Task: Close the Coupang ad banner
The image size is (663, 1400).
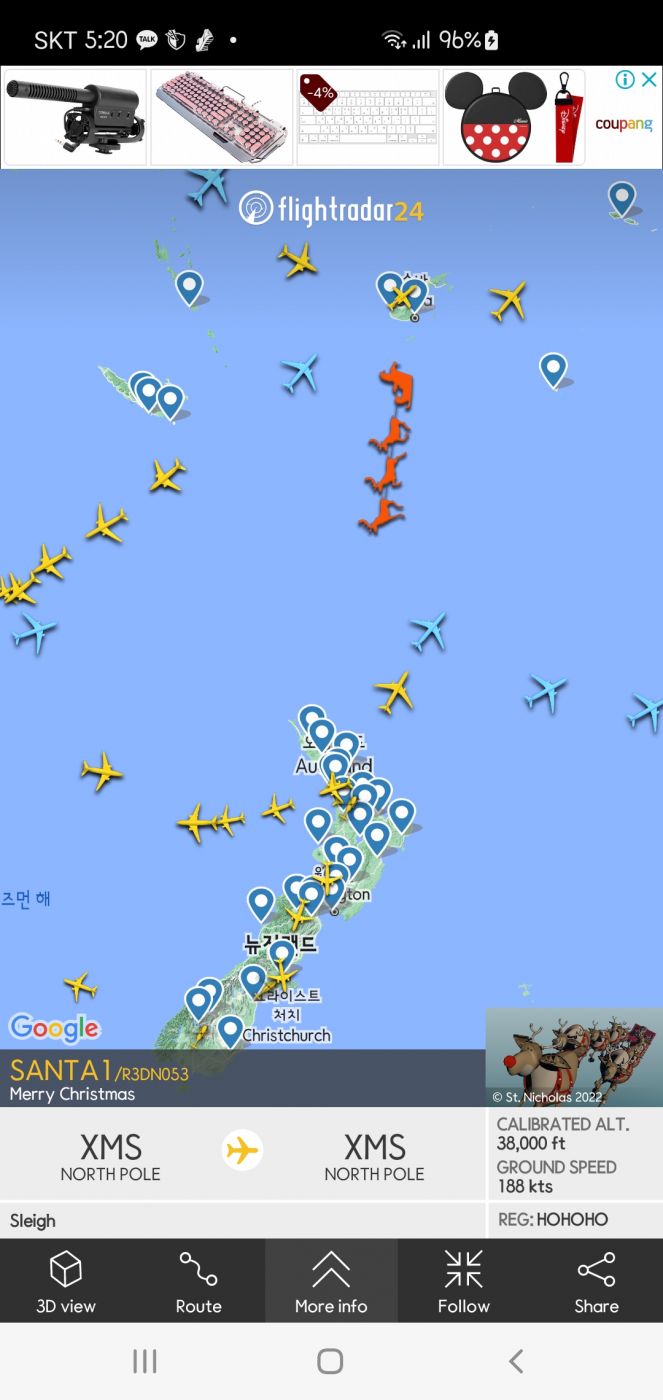Action: click(649, 80)
